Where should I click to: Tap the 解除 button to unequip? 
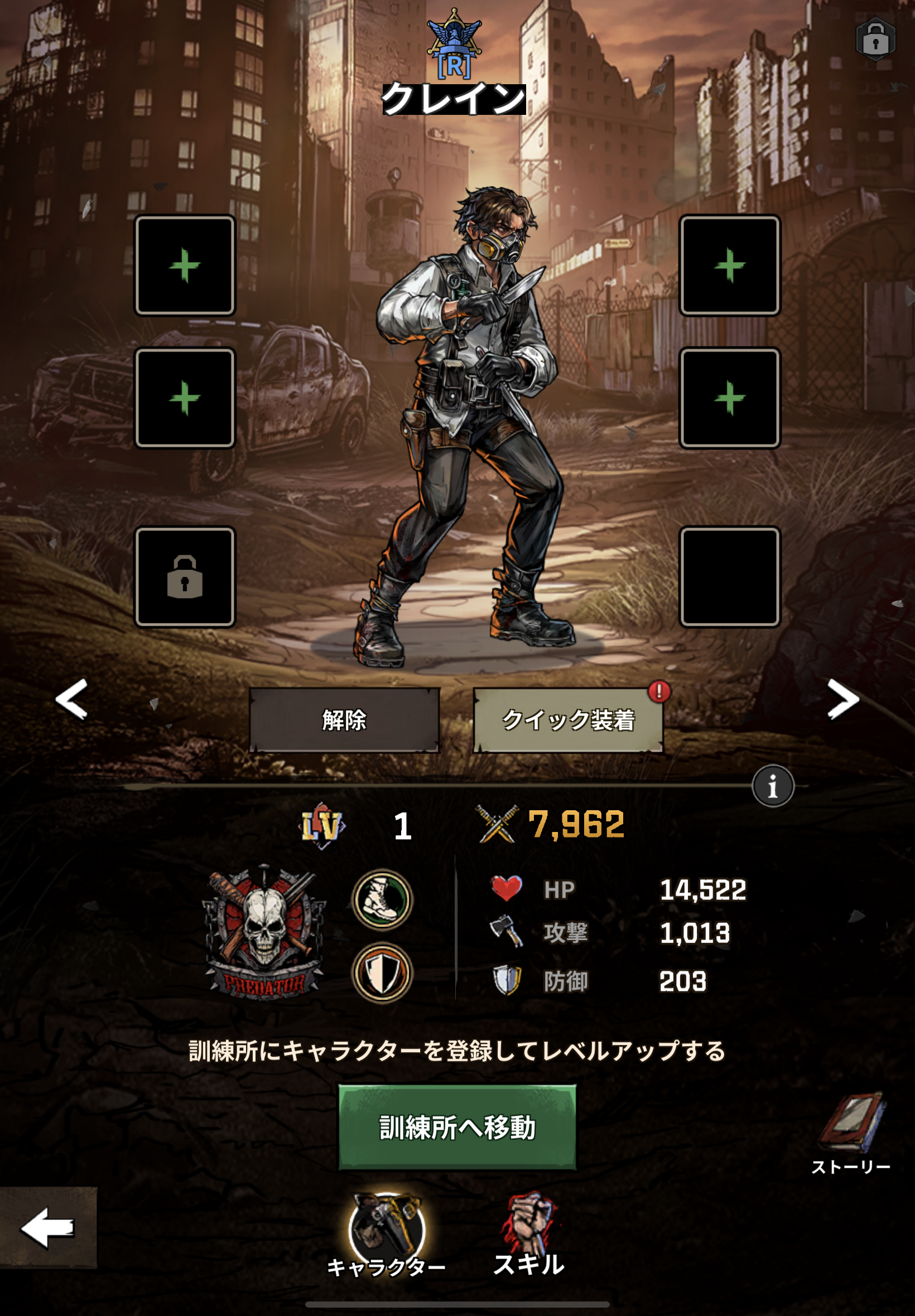(344, 719)
